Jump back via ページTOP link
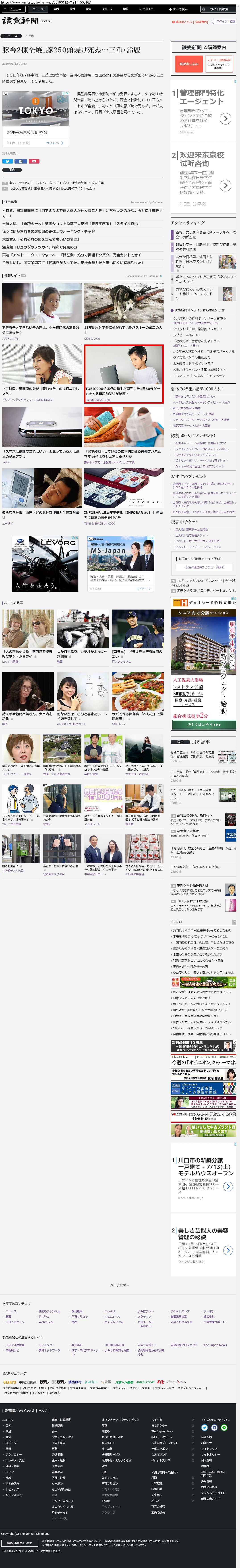Viewport: 240px width, 1568px height. (119, 1285)
